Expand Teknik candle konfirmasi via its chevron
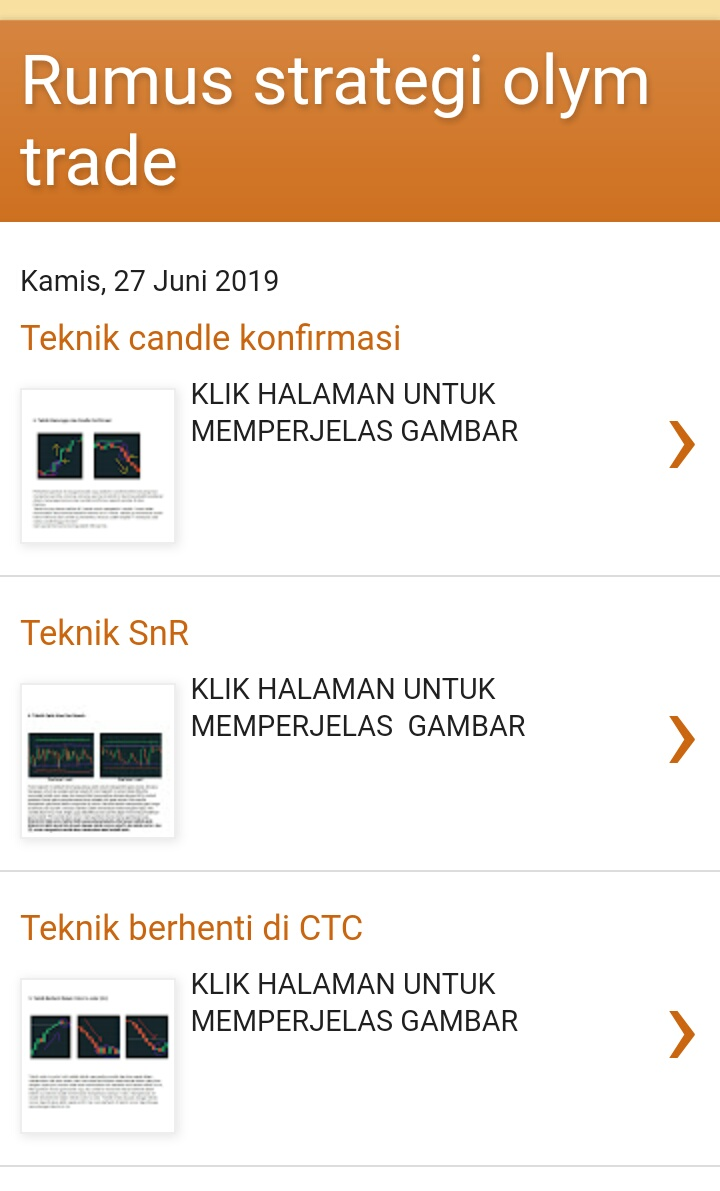This screenshot has width=720, height=1191. 681,444
